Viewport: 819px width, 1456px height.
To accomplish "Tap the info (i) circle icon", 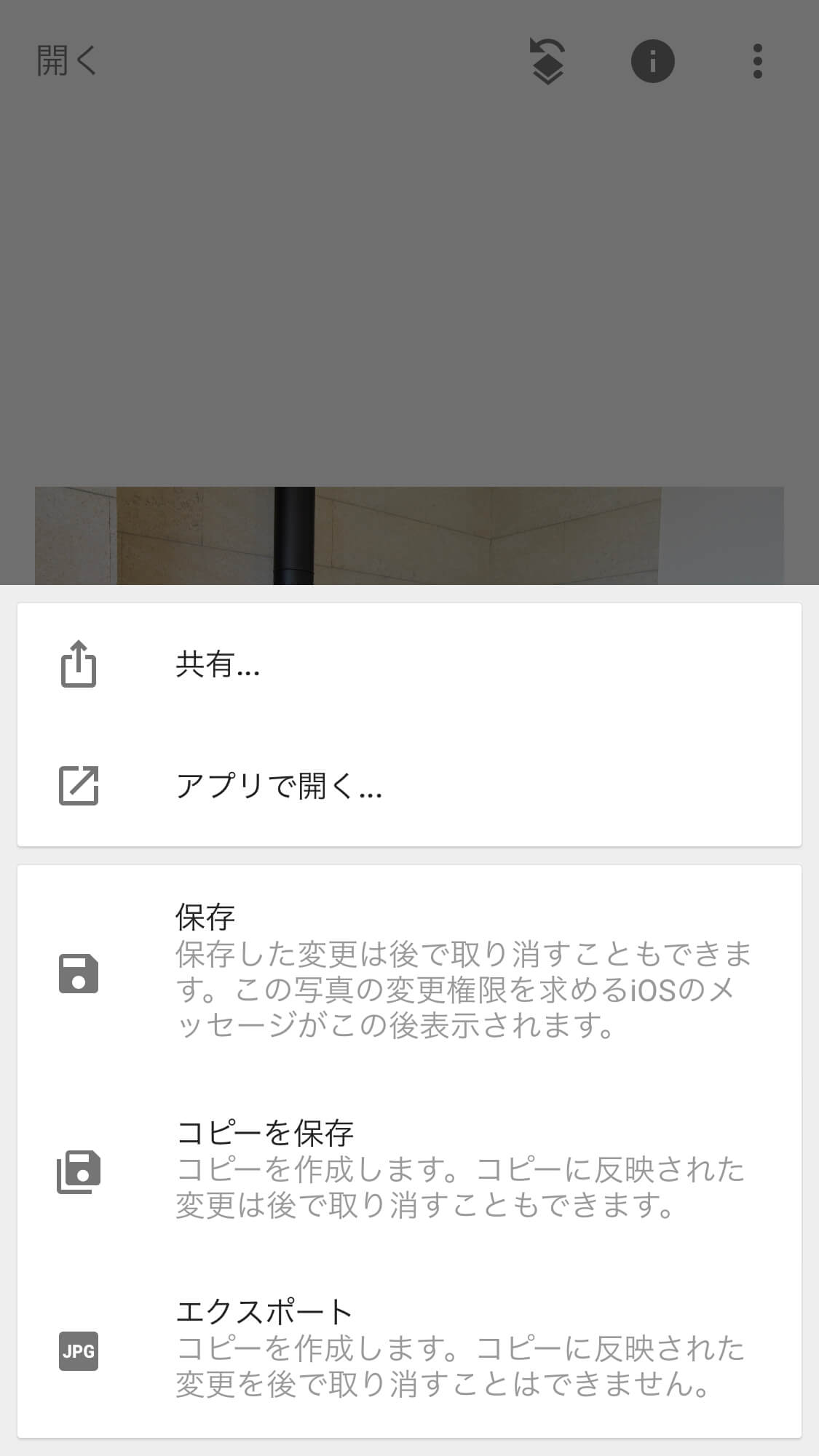I will 652,61.
